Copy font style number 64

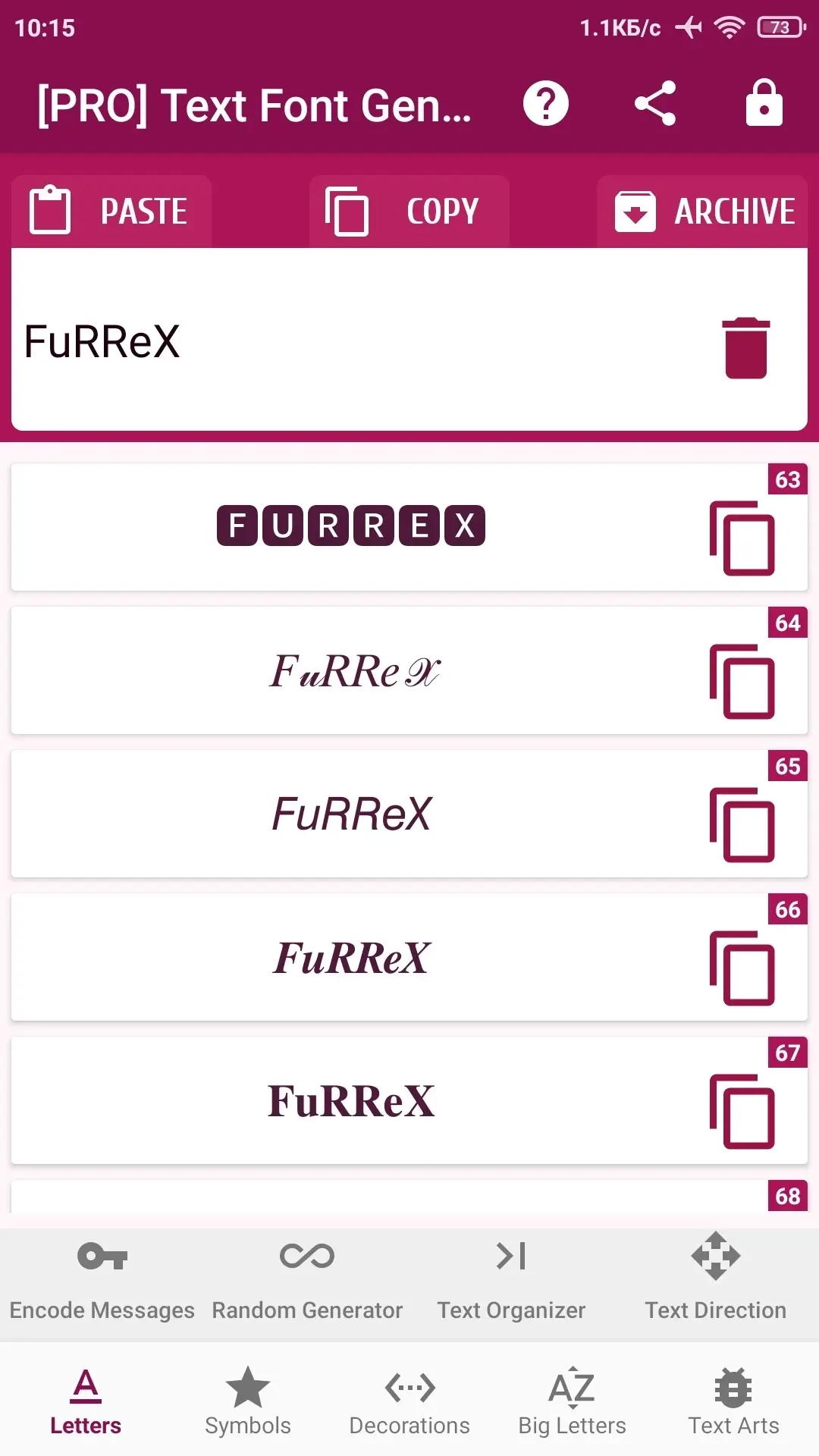tap(742, 682)
